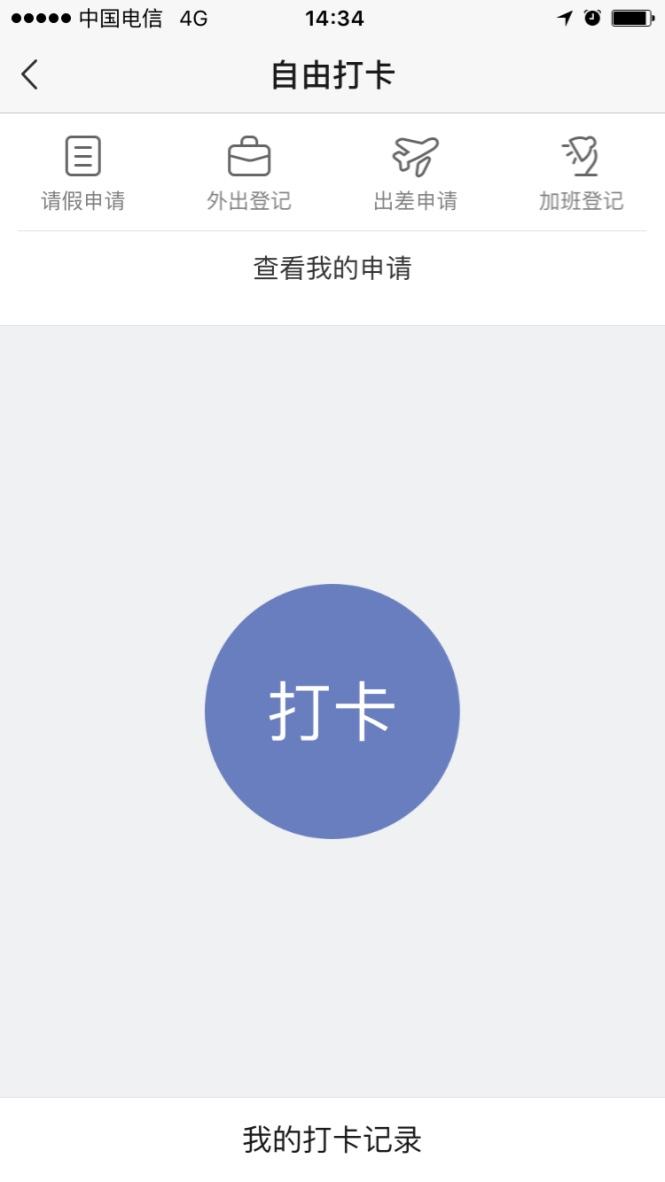Open 出差申请 business trip request
665x1182 pixels.
point(415,173)
